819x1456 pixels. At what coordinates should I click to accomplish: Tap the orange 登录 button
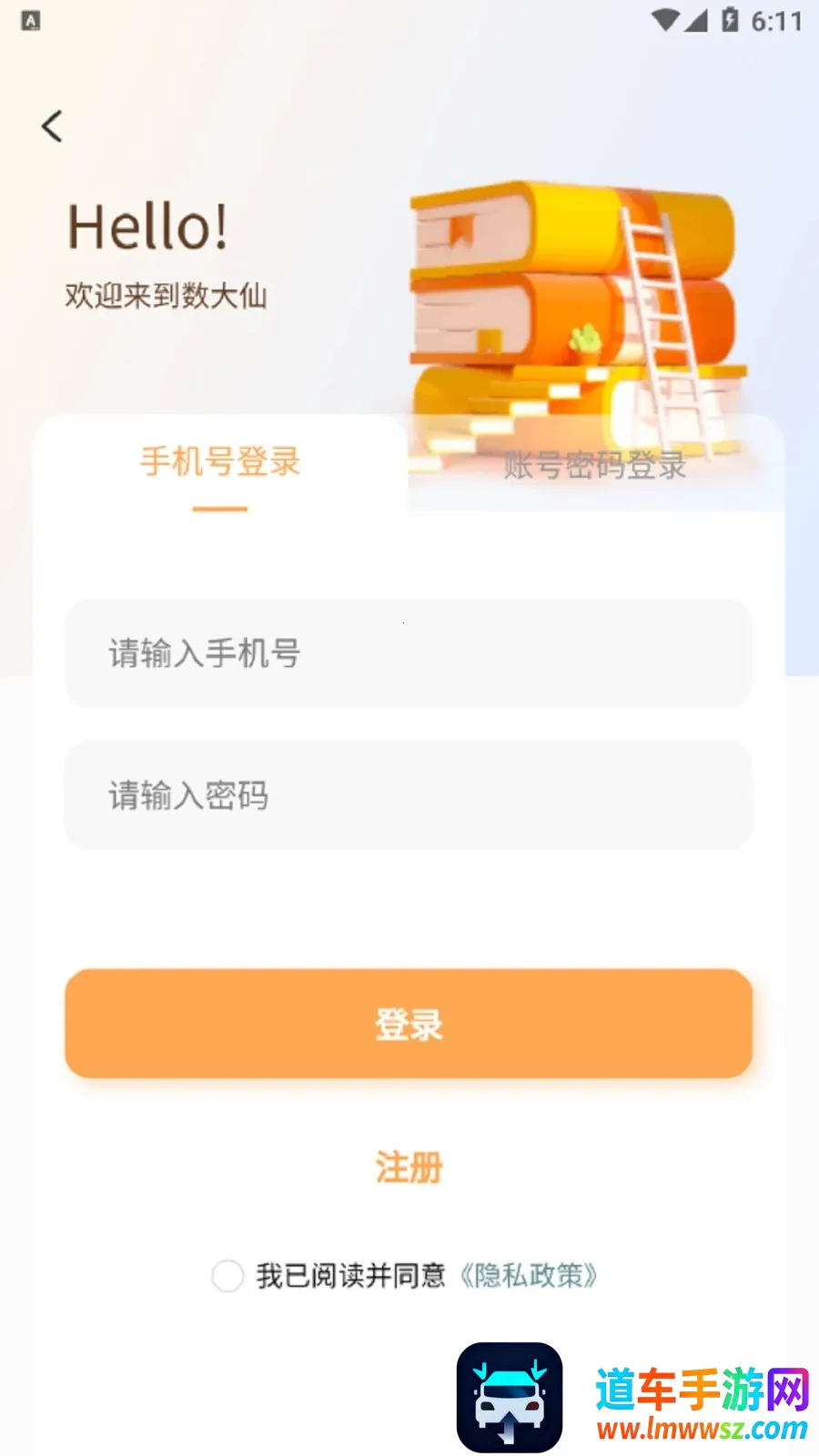(x=408, y=1024)
